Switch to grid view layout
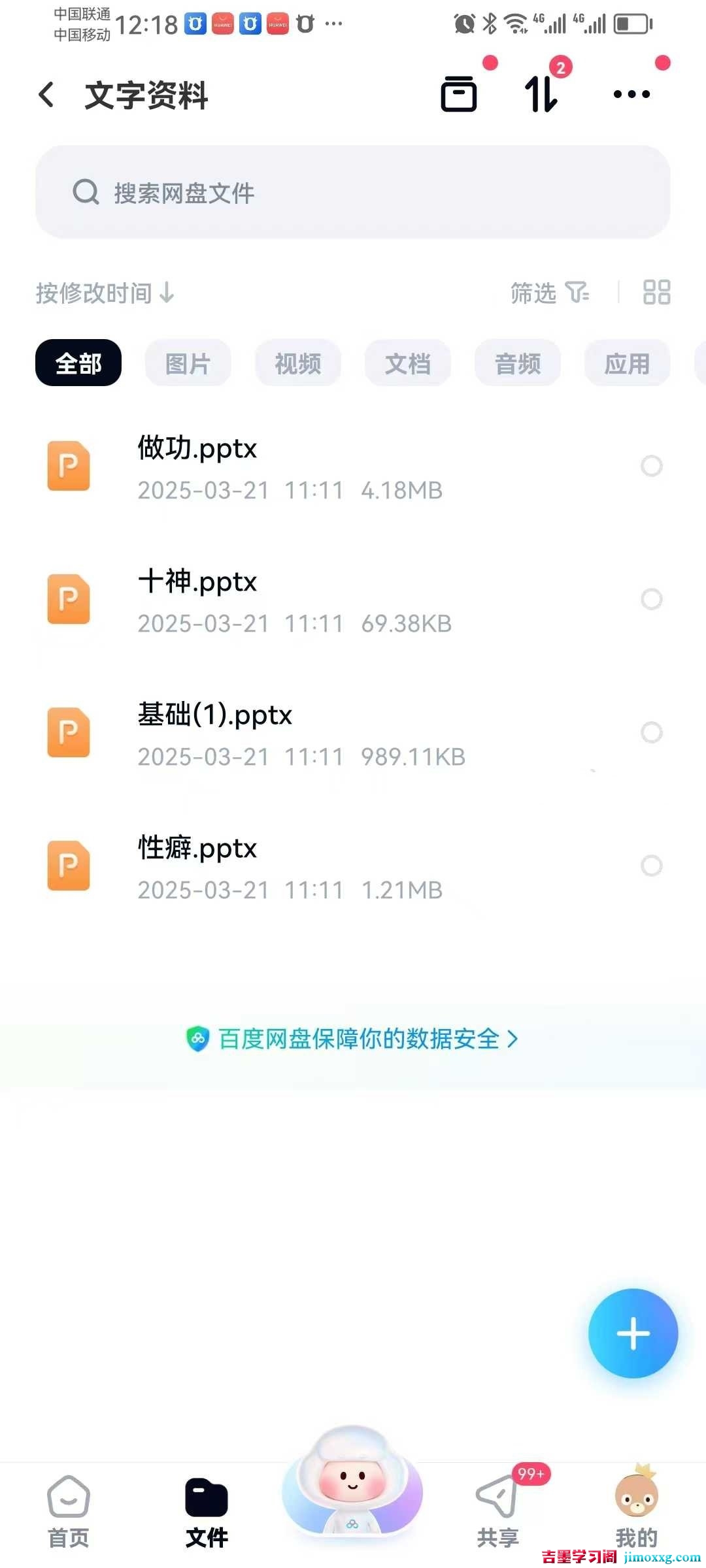This screenshot has height=1568, width=706. point(656,293)
